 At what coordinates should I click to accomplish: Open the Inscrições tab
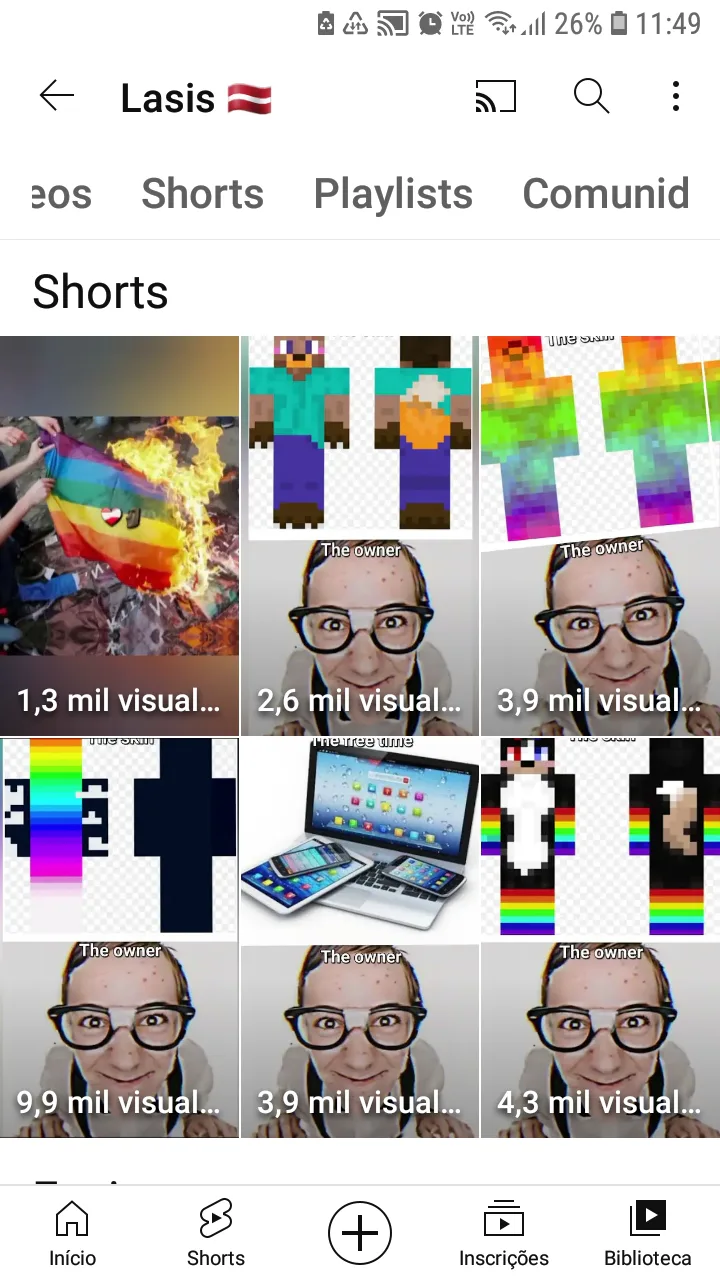[x=504, y=1234]
